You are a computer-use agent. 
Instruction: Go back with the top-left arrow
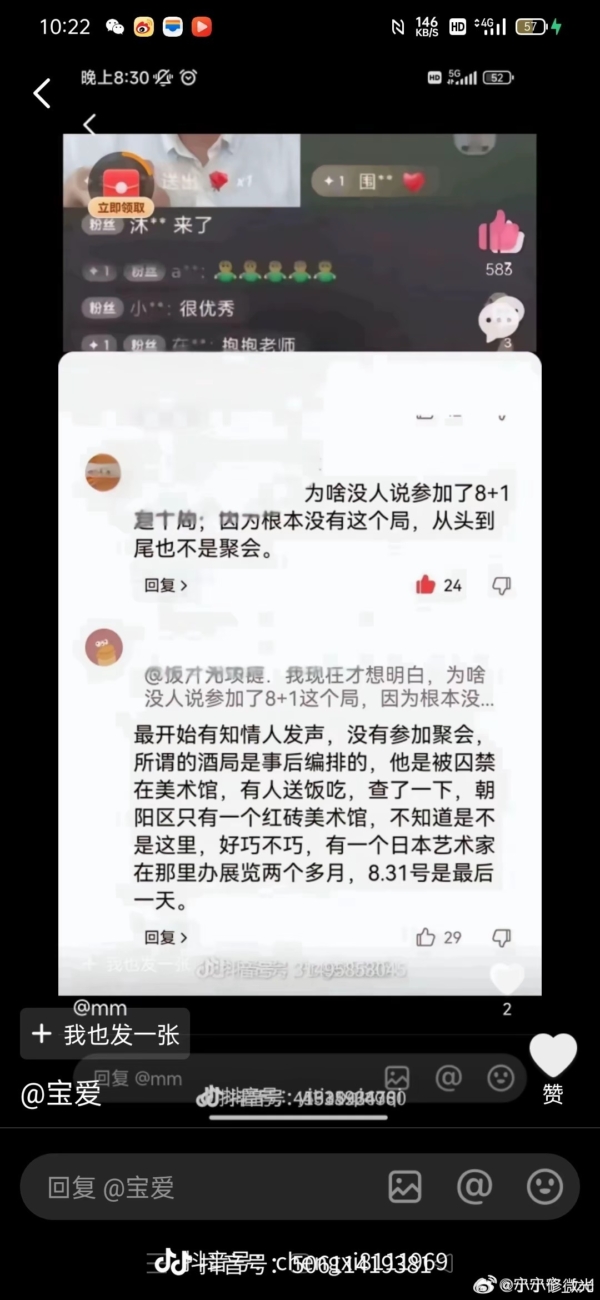pos(42,93)
